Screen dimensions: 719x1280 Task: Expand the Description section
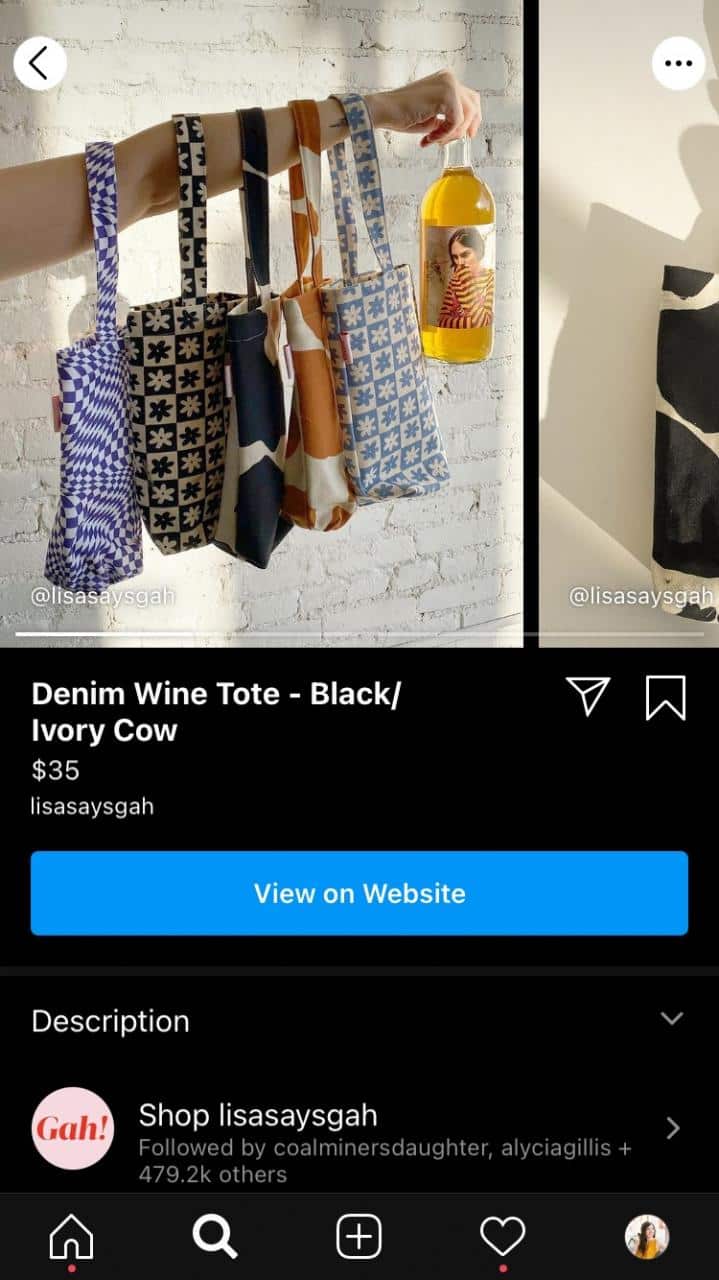[x=359, y=1020]
